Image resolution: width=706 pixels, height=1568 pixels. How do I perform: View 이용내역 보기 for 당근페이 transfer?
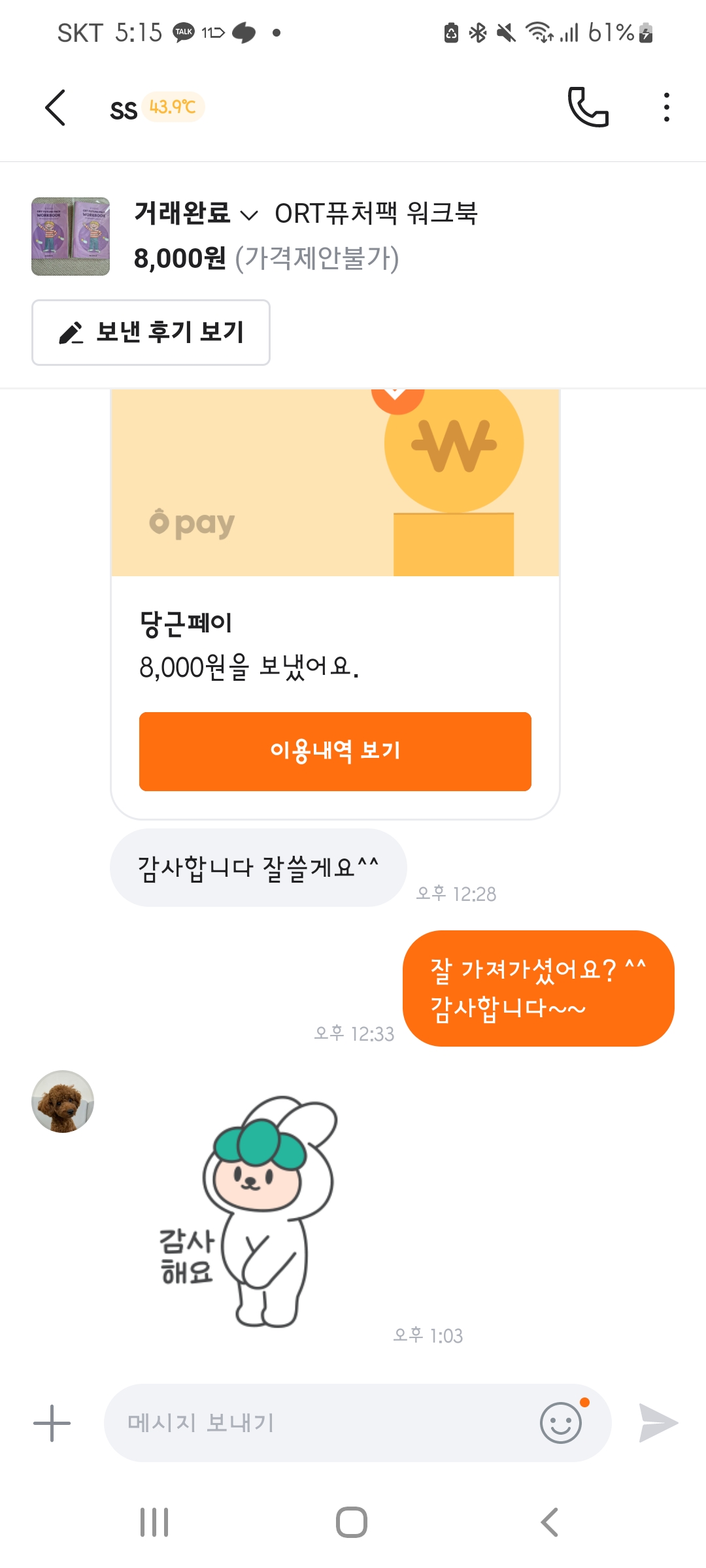tap(335, 751)
